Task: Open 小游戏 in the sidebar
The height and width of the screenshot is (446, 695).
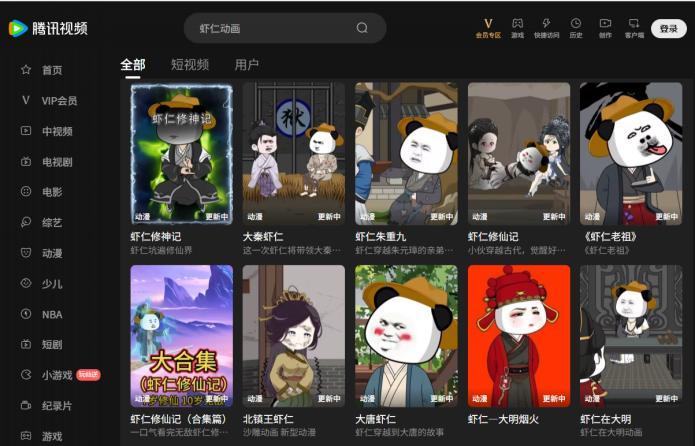Action: click(56, 375)
